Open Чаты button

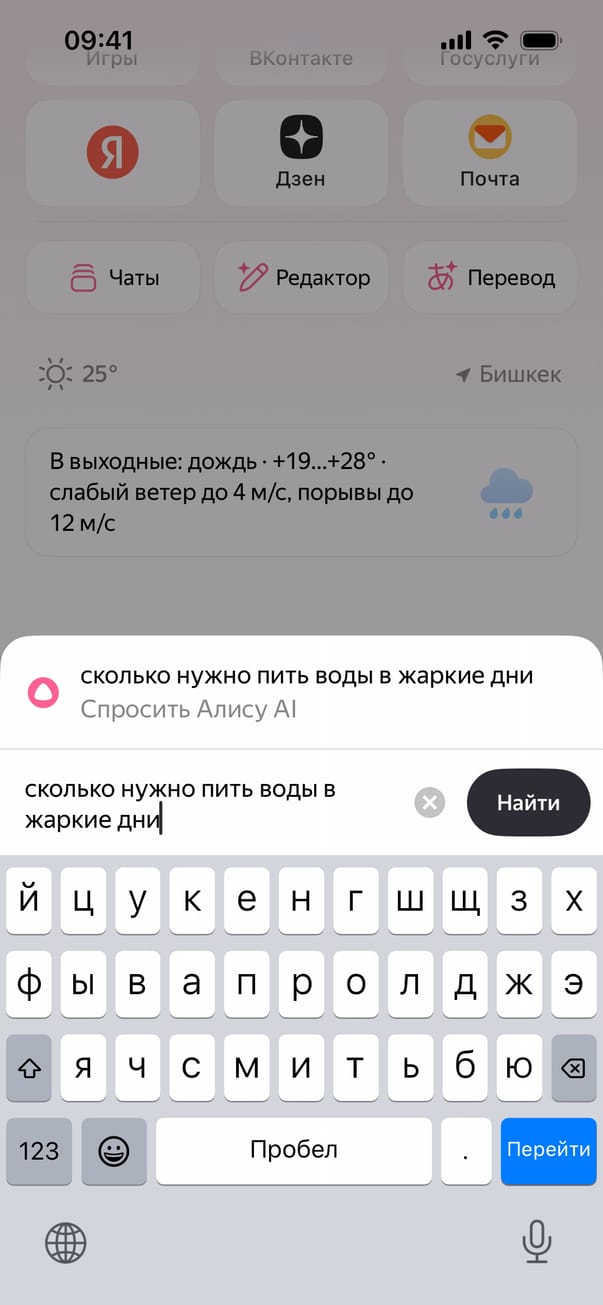pyautogui.click(x=112, y=277)
